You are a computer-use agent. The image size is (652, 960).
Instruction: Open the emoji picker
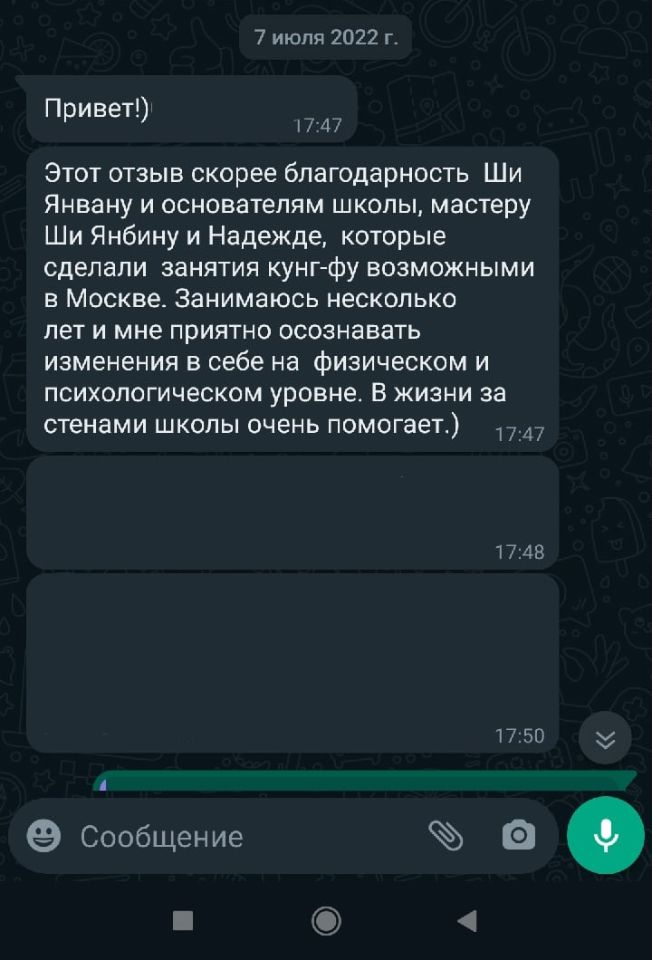point(43,835)
